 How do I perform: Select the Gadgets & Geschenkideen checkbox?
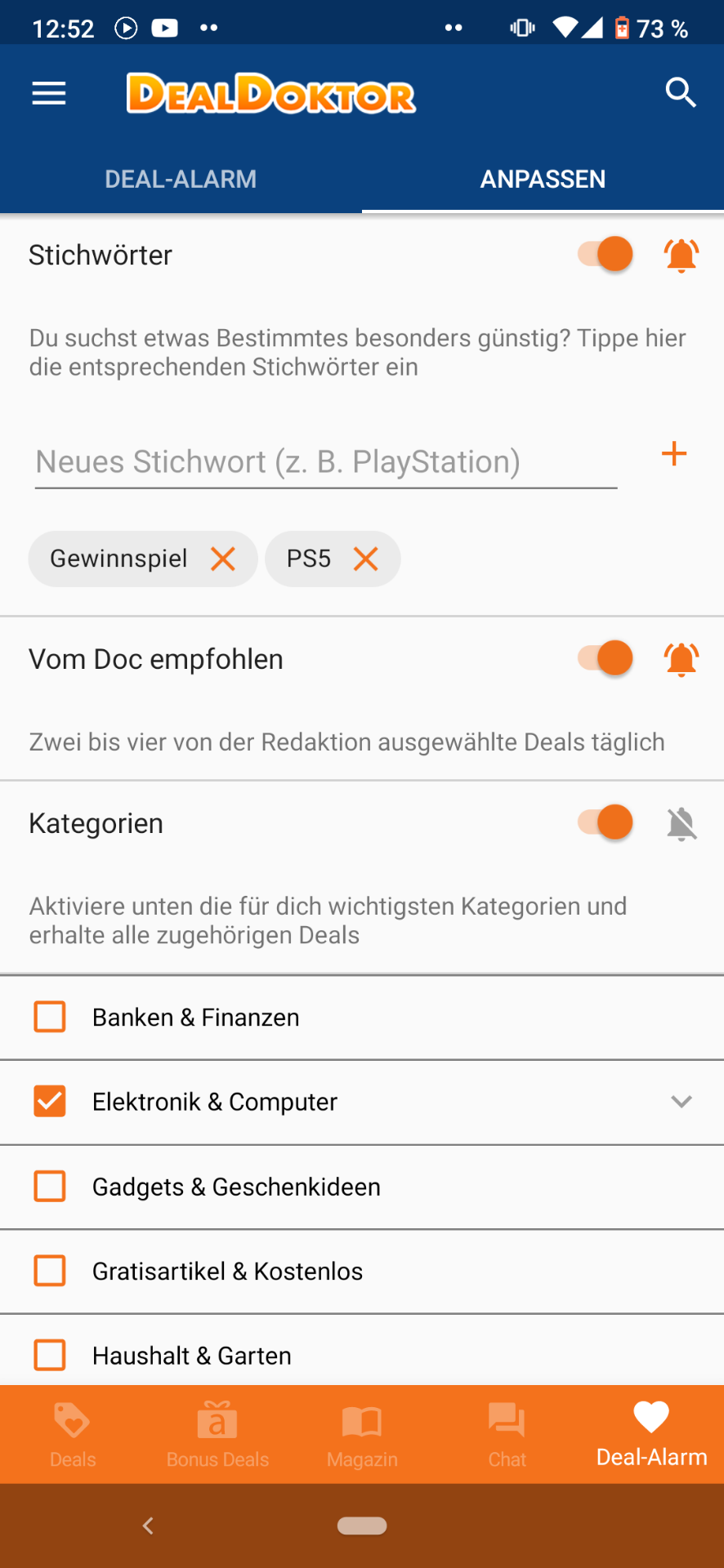pyautogui.click(x=50, y=1187)
